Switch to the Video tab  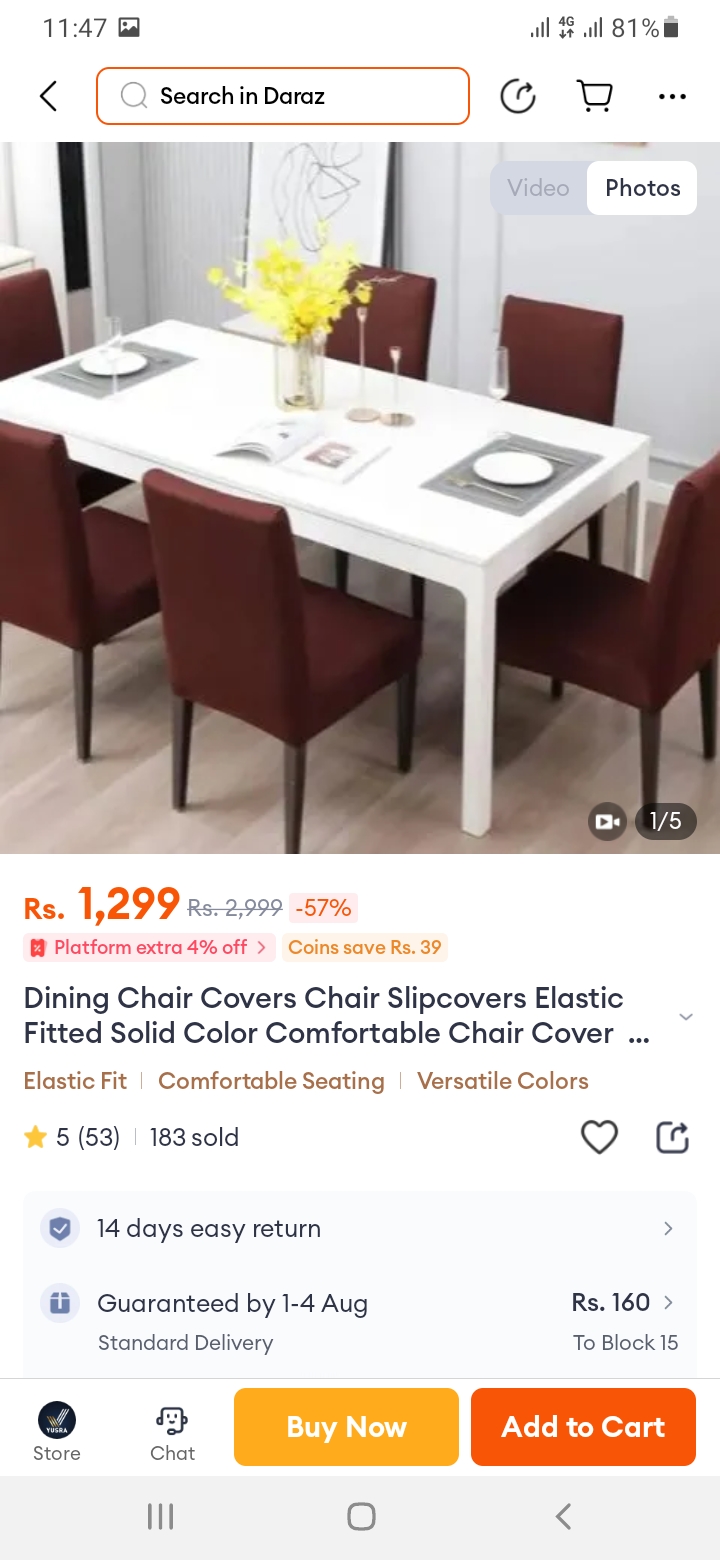pyautogui.click(x=538, y=188)
